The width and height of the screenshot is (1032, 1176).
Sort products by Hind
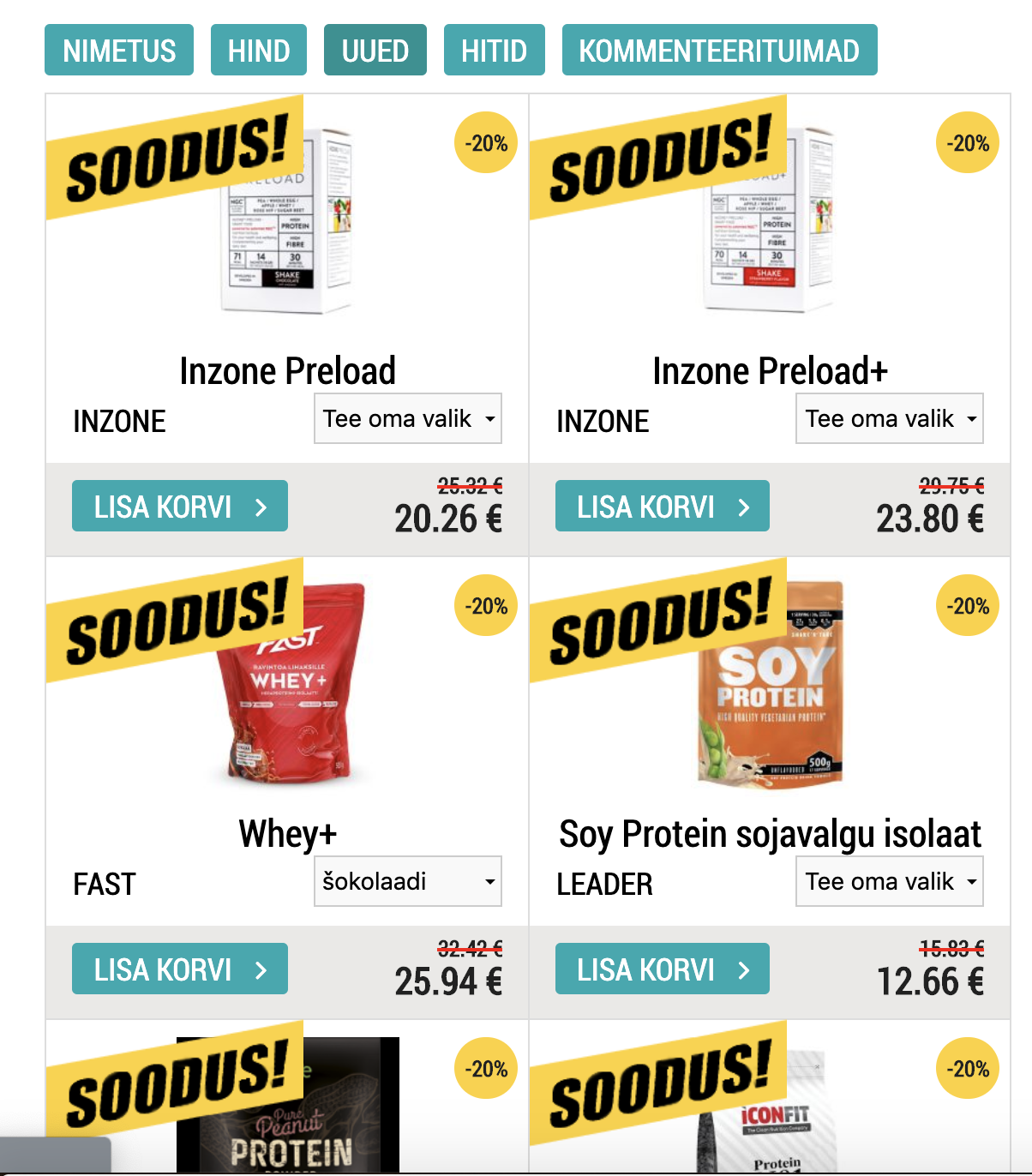(259, 51)
